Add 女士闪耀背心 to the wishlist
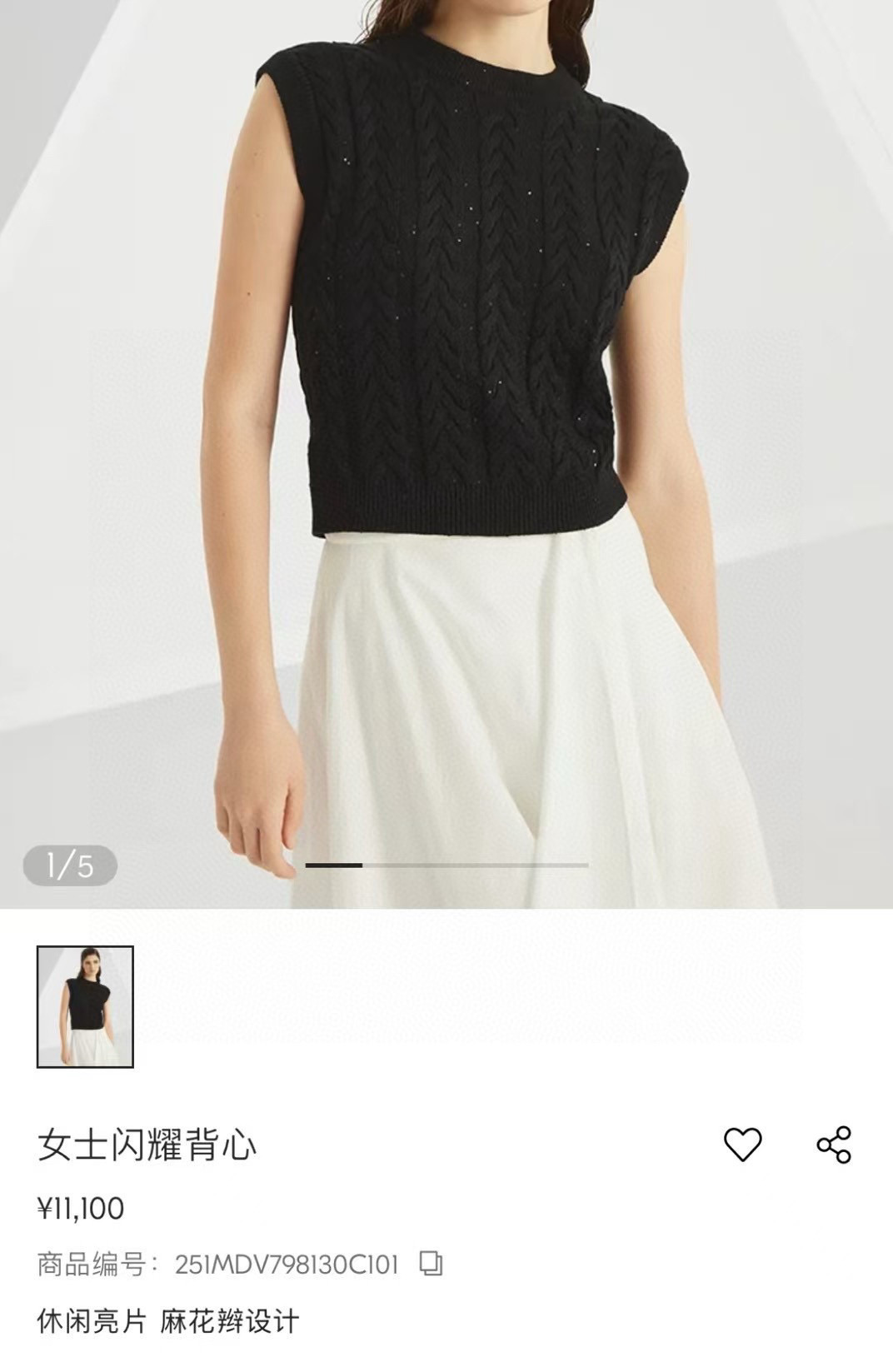The image size is (893, 1372). click(742, 1144)
